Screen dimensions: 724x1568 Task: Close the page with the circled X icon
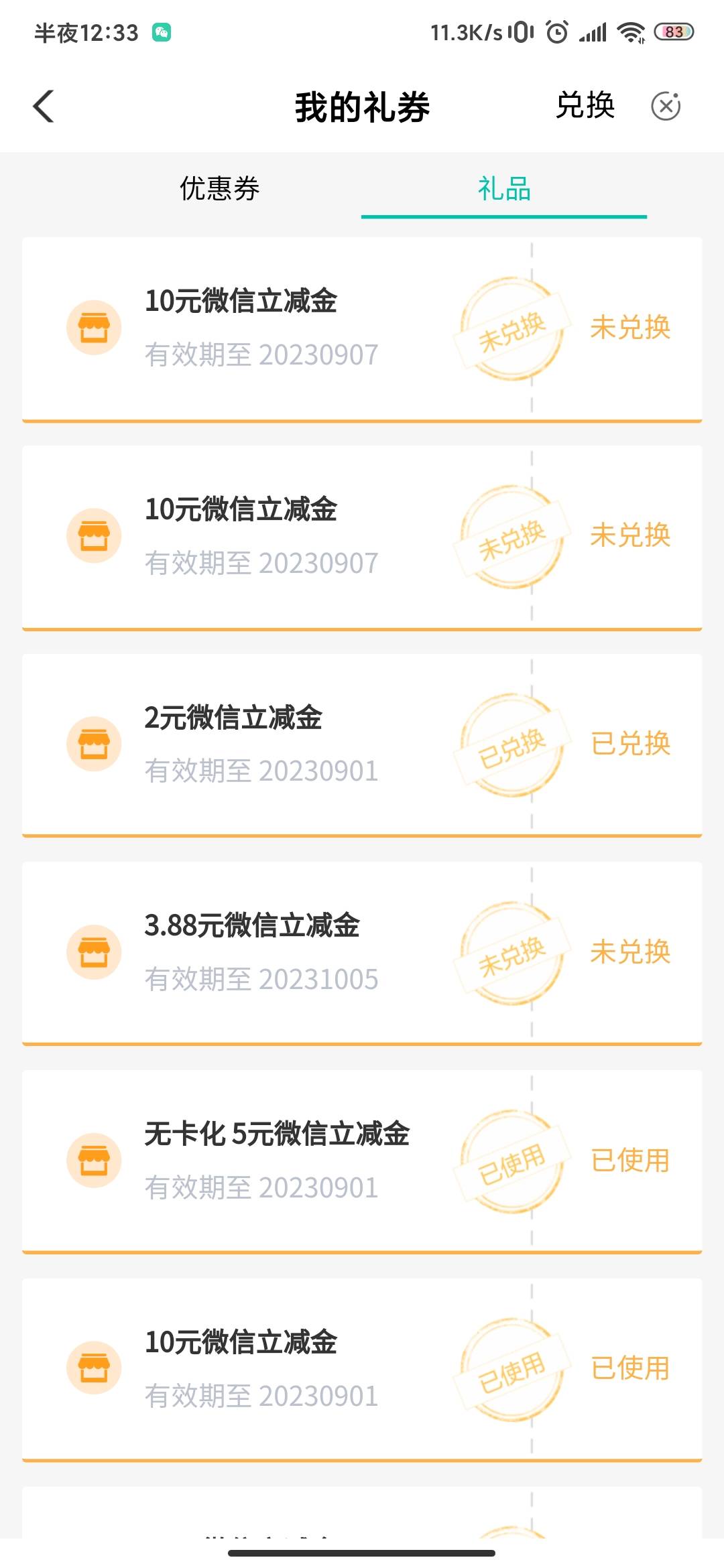coord(666,106)
